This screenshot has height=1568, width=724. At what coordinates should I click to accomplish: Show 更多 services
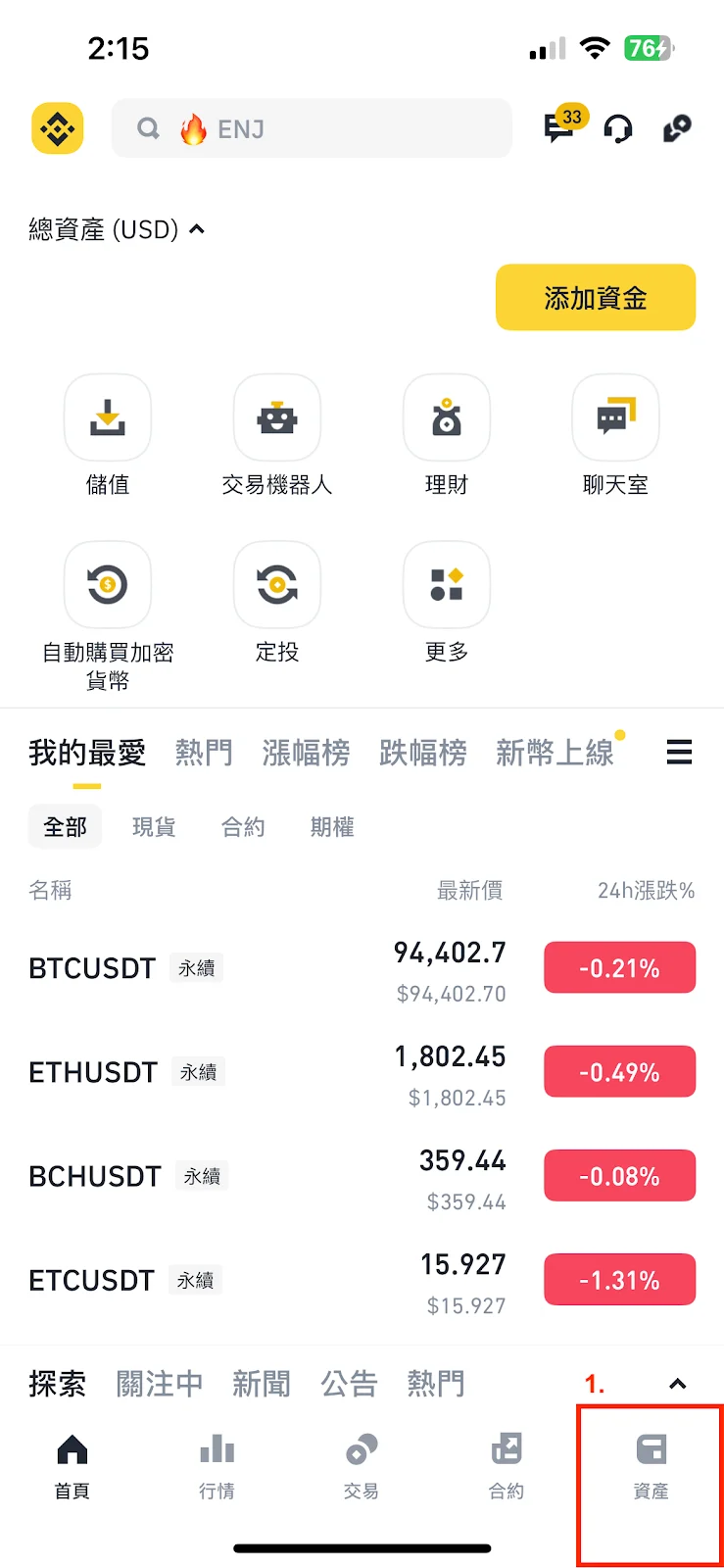tap(447, 585)
